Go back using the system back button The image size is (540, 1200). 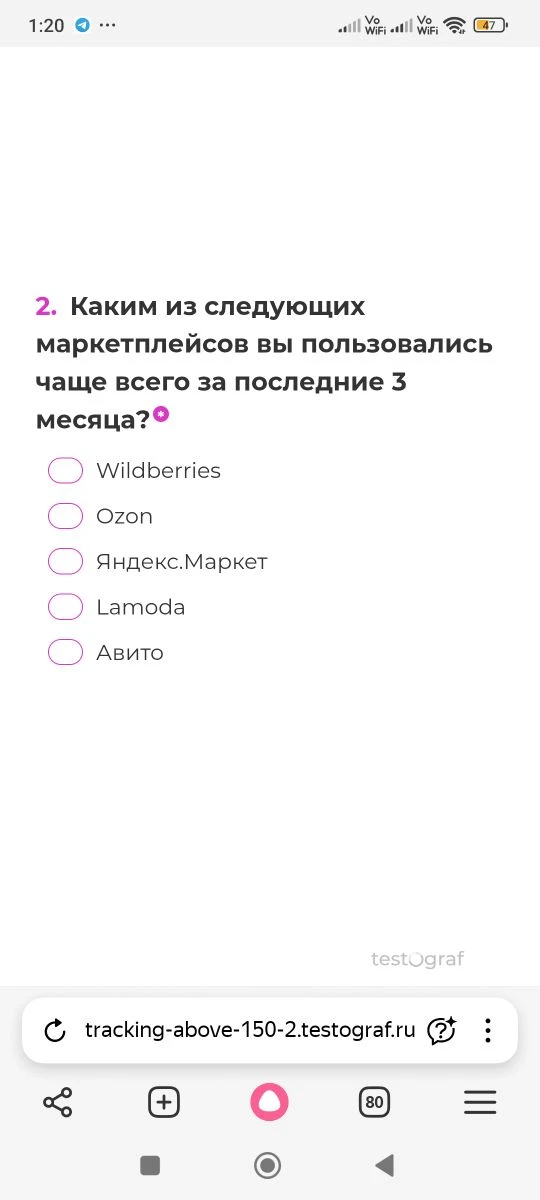(384, 1165)
